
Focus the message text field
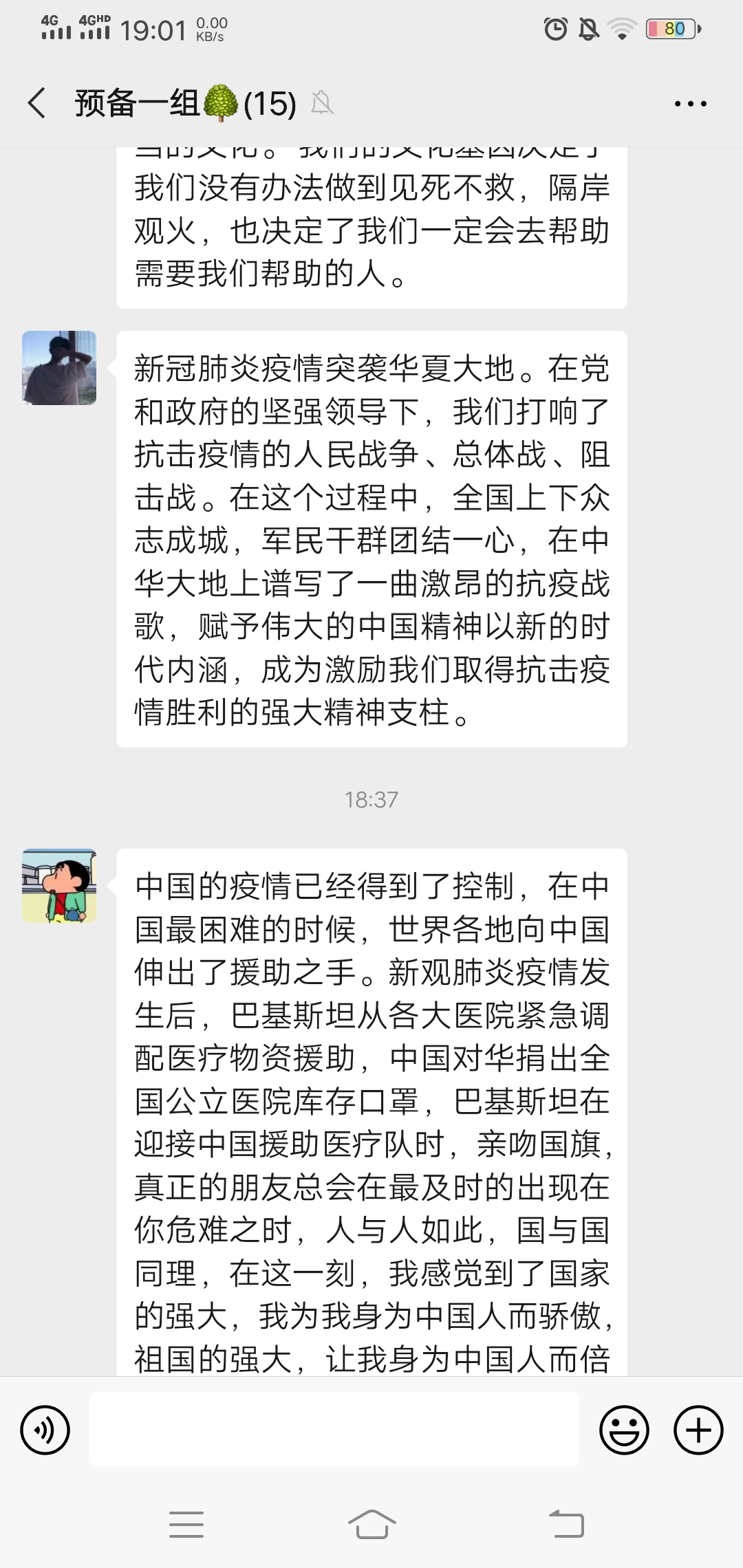tap(334, 1430)
